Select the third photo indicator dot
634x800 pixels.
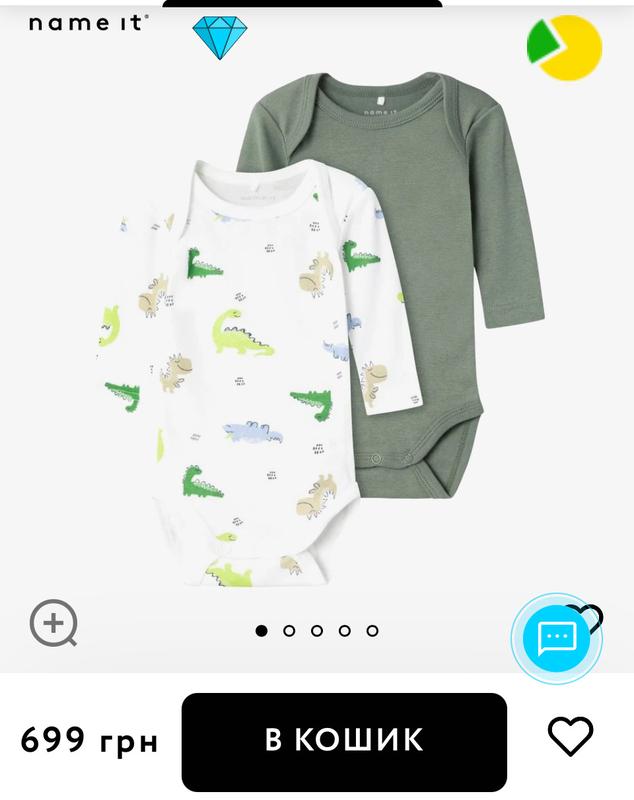coord(317,631)
